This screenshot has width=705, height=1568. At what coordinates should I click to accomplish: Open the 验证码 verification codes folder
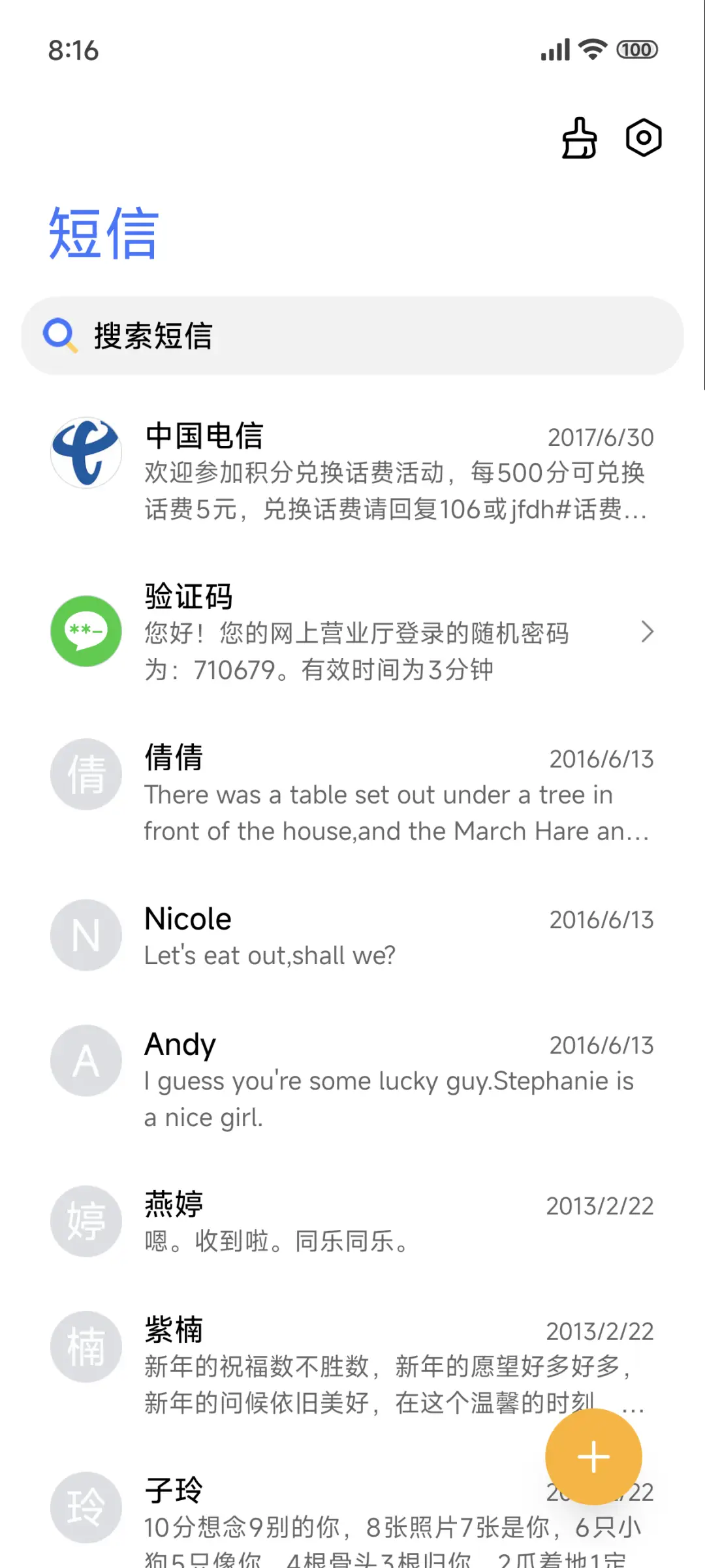pos(352,632)
